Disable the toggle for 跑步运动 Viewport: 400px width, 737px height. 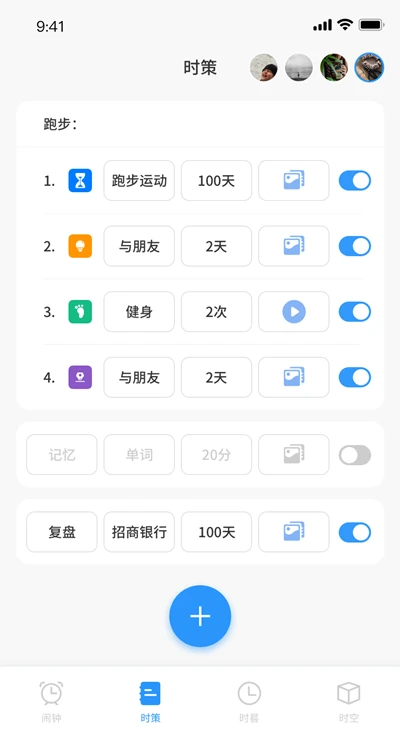tap(355, 180)
